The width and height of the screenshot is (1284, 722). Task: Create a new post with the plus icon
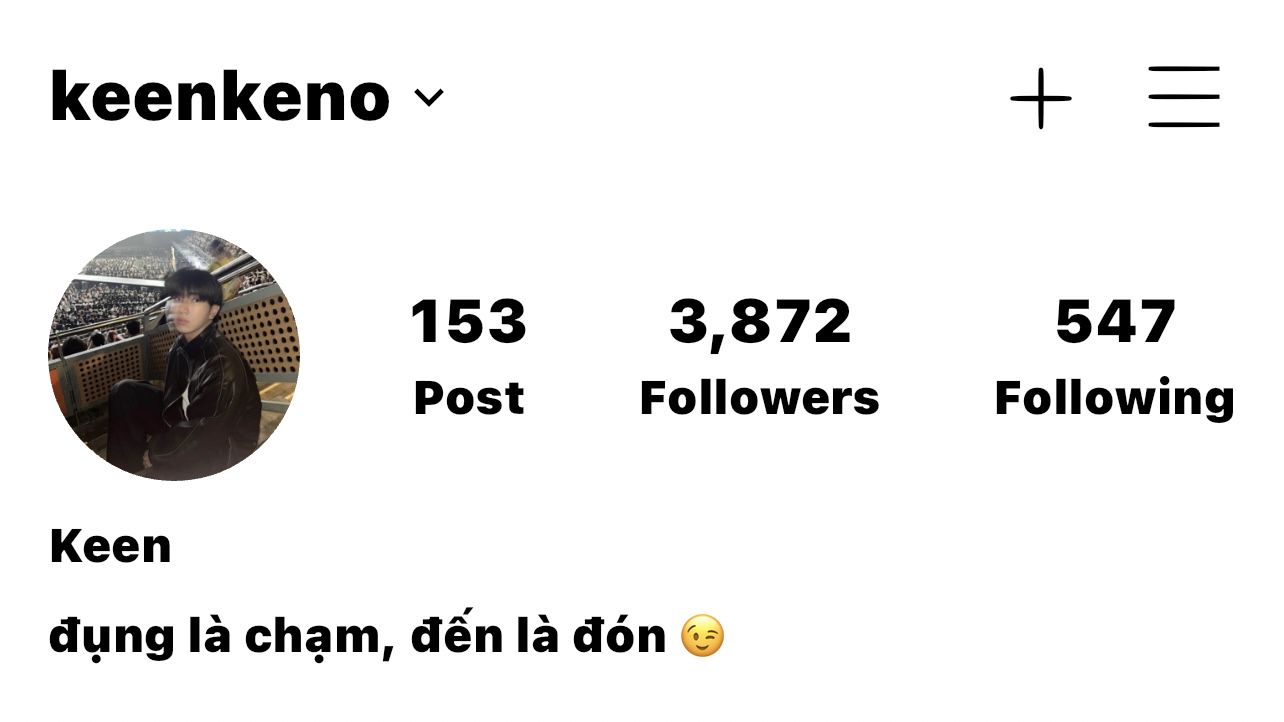pyautogui.click(x=1040, y=98)
